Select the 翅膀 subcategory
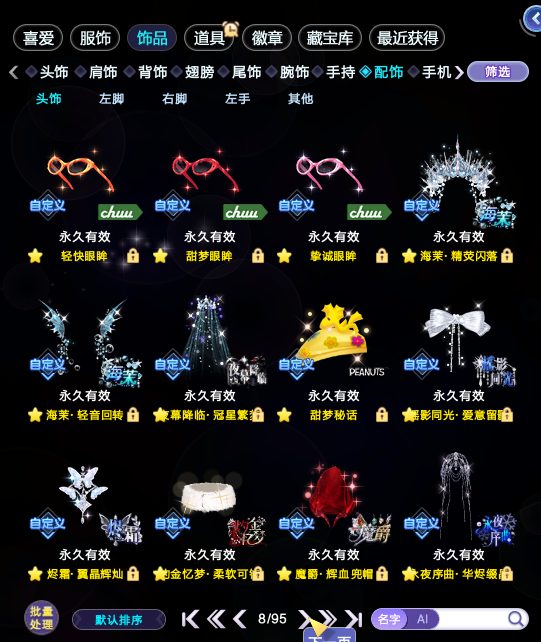Screen dimensions: 541x642 point(199,72)
